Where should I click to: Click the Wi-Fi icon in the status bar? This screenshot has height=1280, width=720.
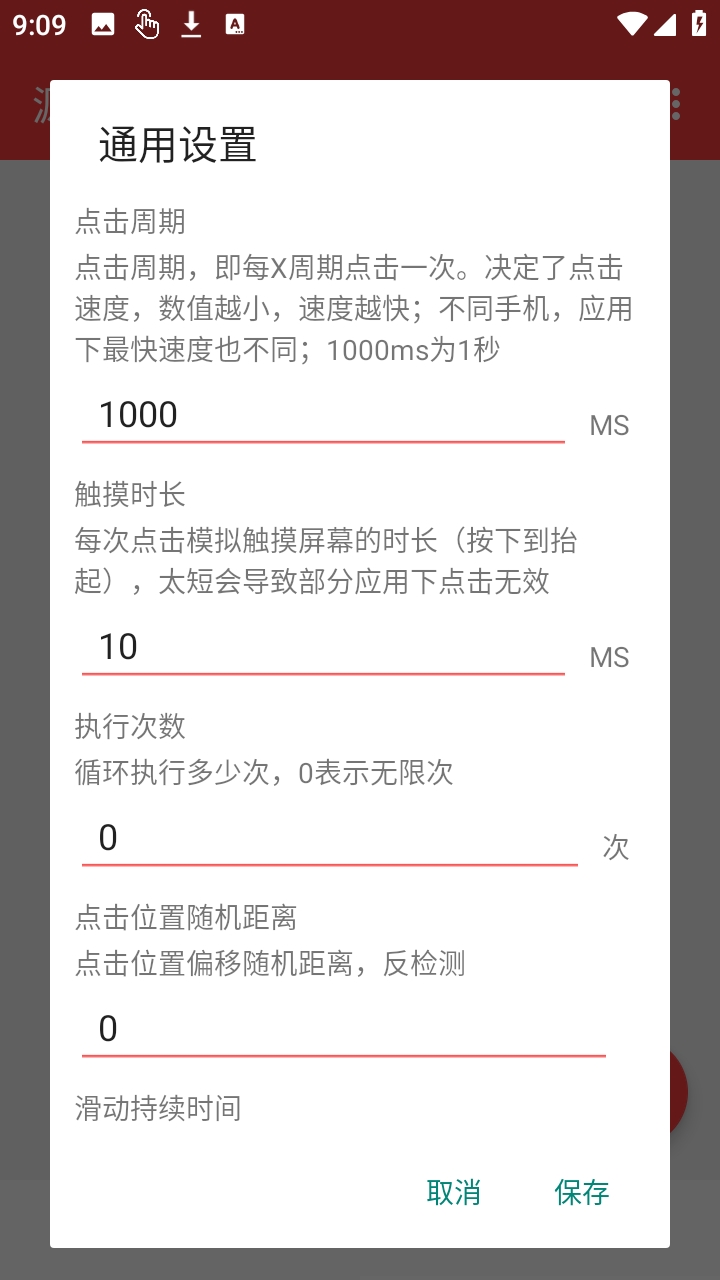631,24
